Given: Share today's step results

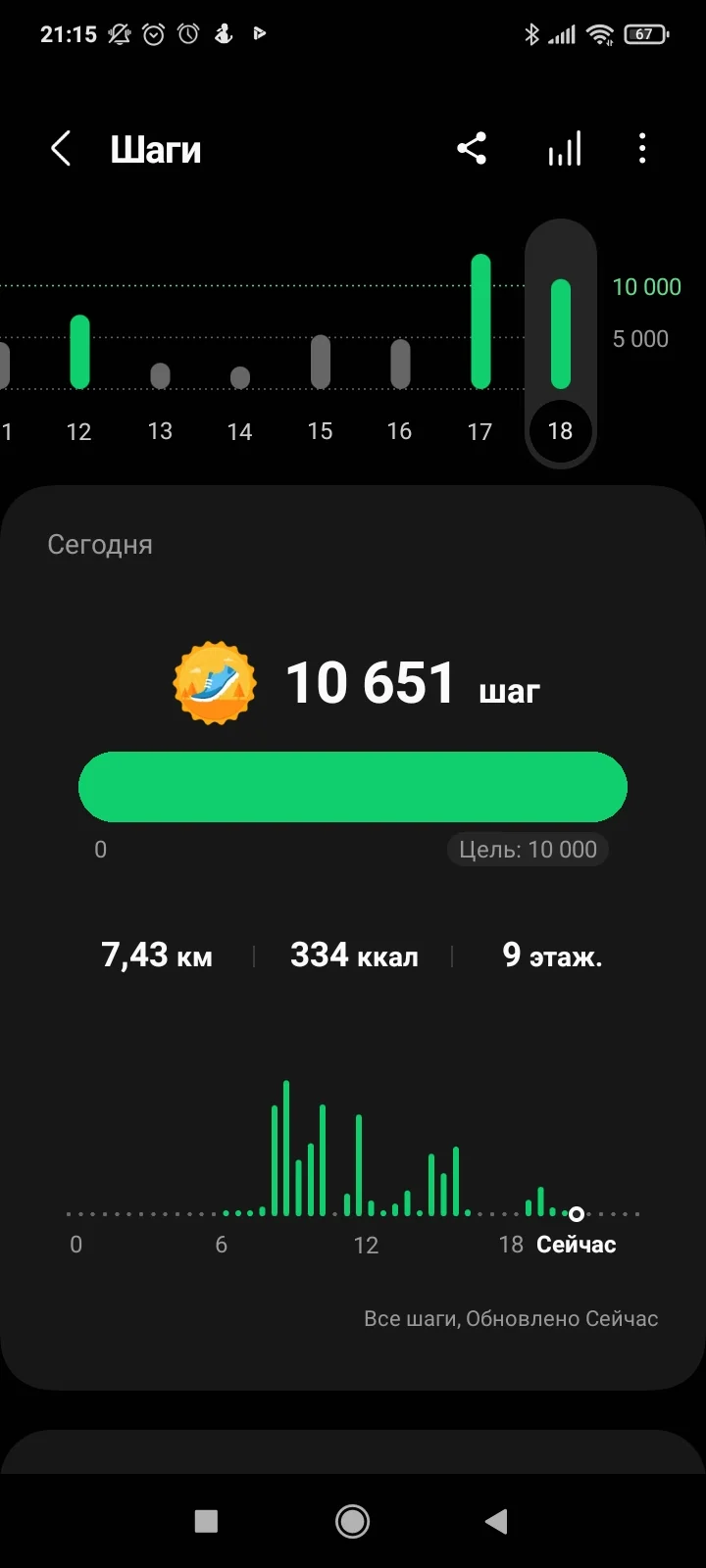Looking at the screenshot, I should click(x=472, y=149).
